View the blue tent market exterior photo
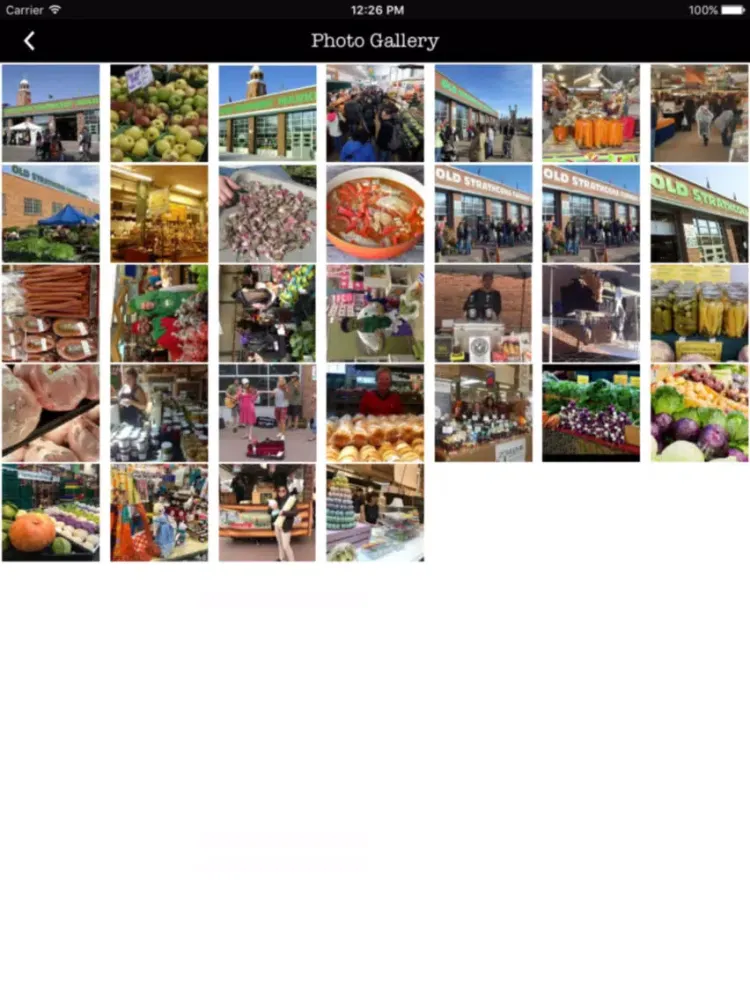 pos(51,213)
